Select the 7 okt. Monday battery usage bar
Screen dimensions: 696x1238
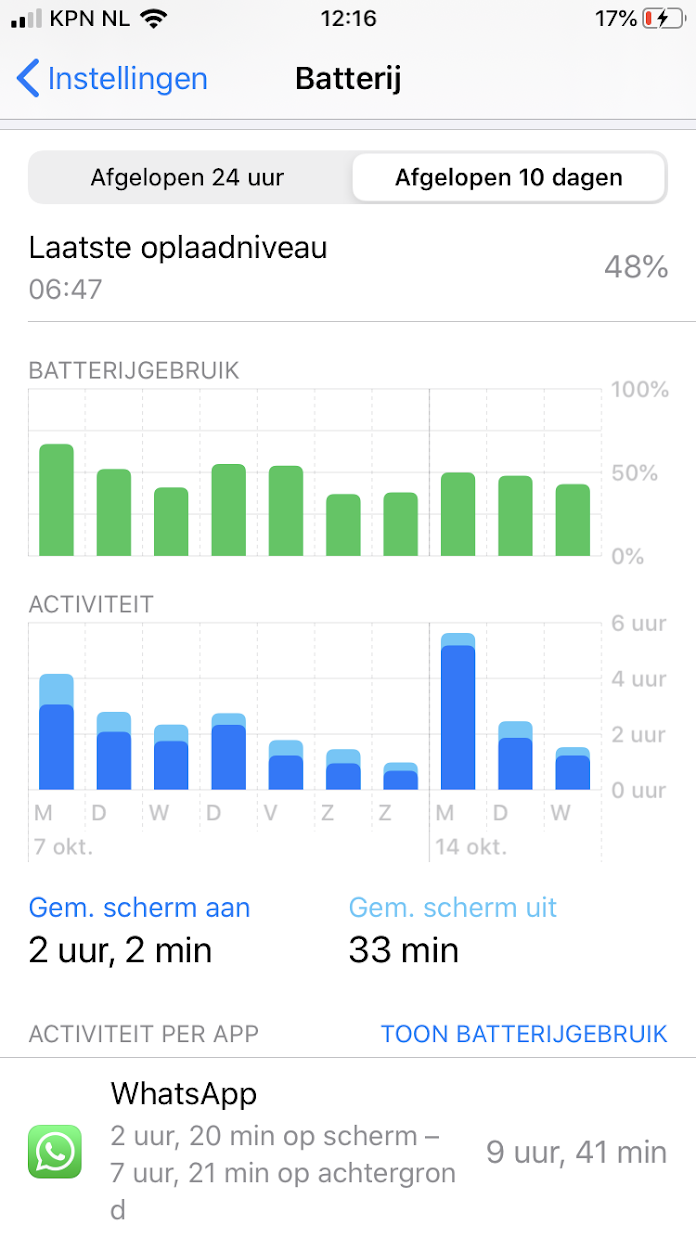click(56, 500)
